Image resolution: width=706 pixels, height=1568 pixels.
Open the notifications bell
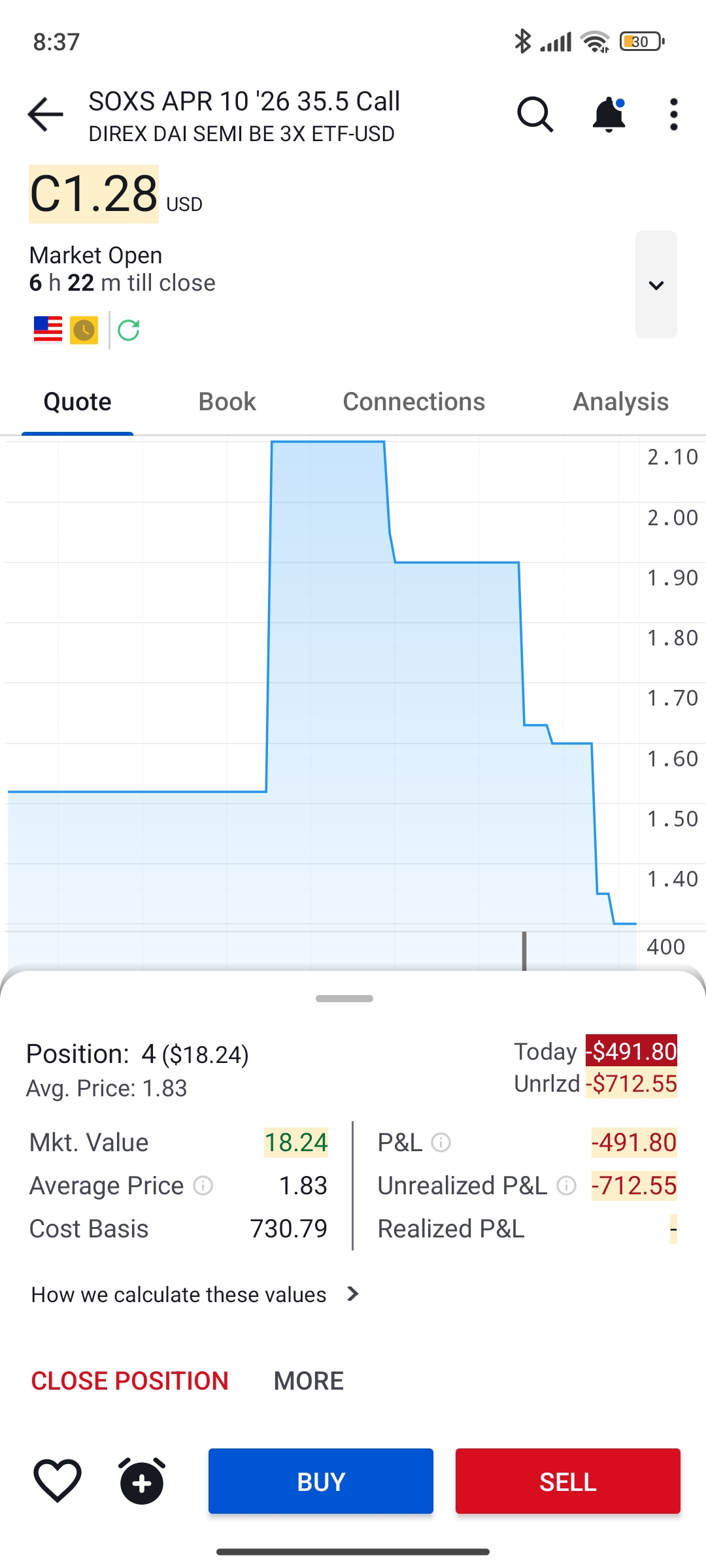point(609,114)
